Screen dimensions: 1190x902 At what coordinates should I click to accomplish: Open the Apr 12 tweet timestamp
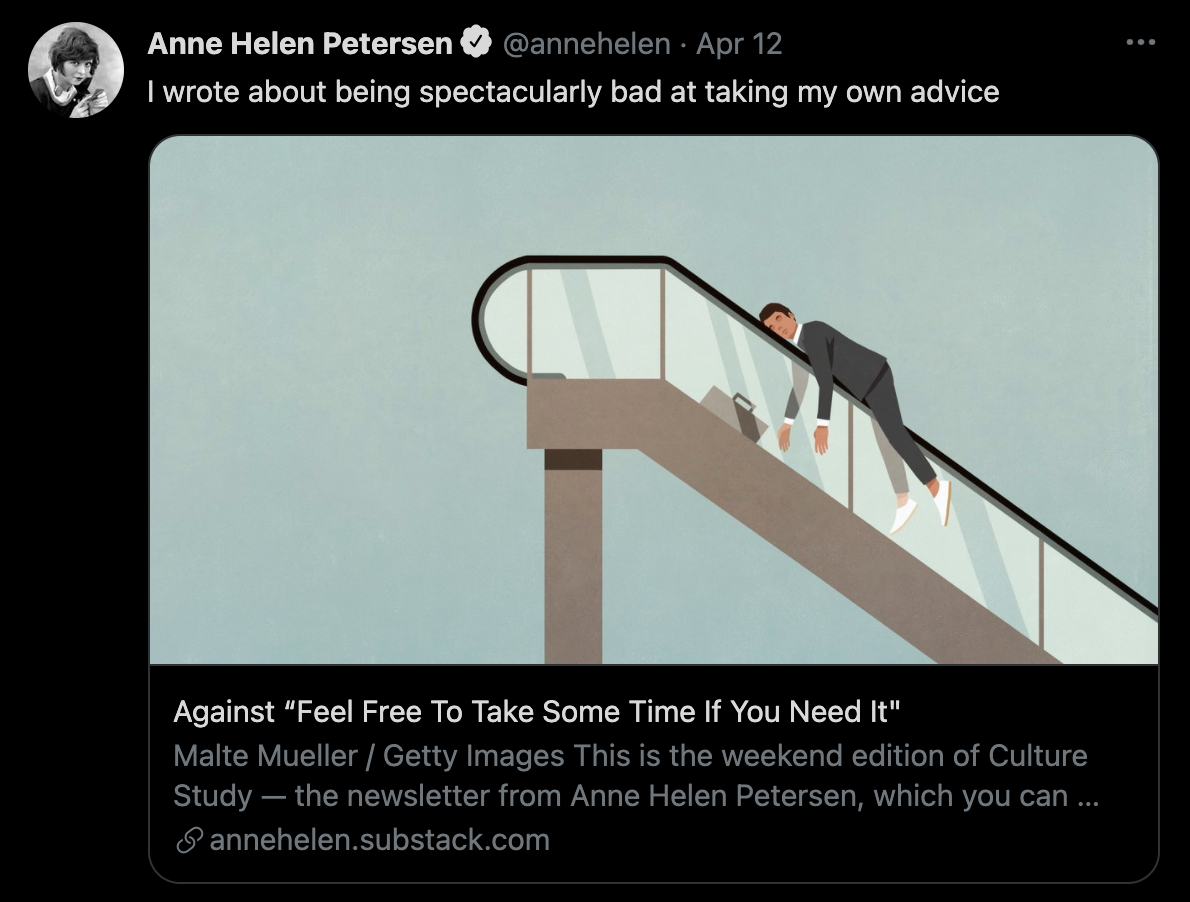tap(739, 44)
